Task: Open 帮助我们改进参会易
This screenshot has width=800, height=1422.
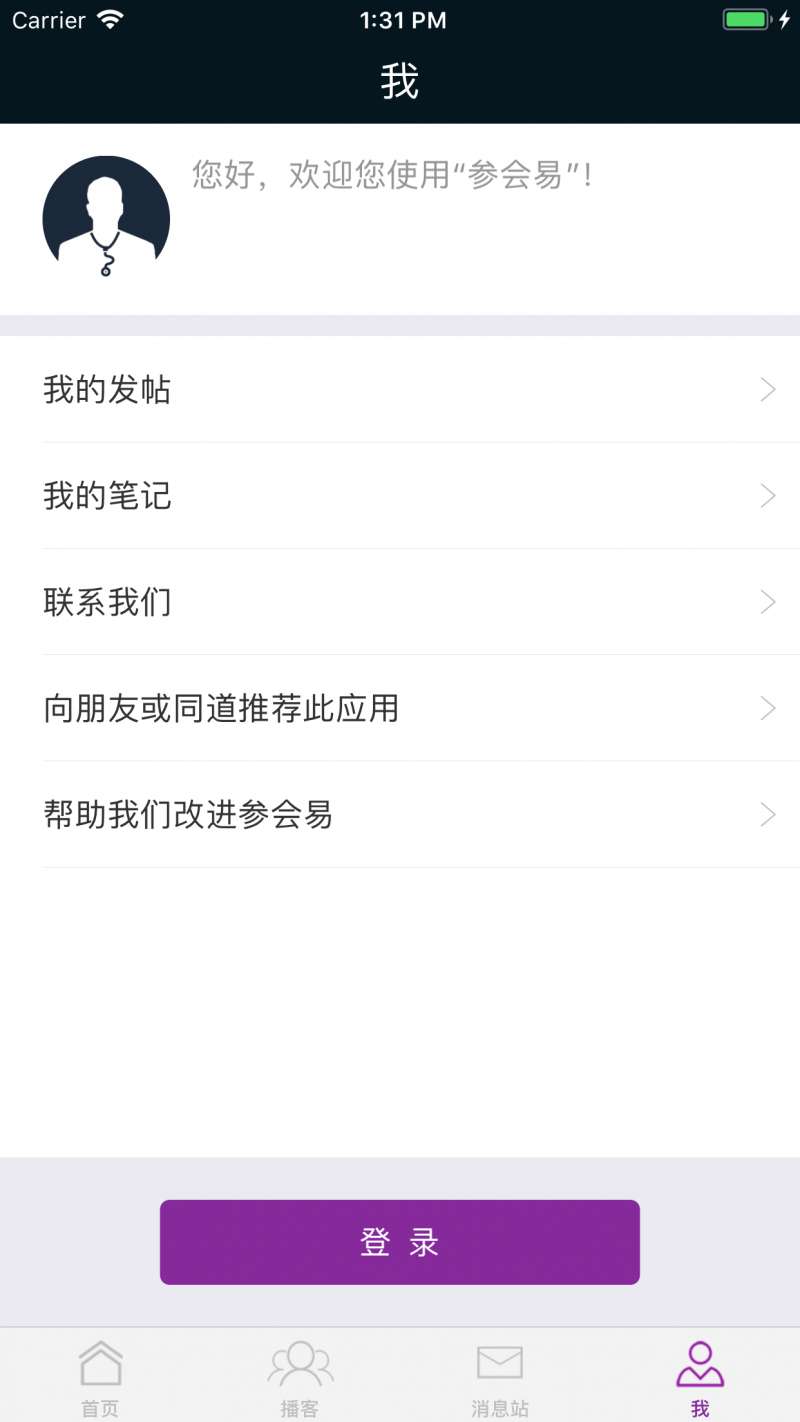Action: tap(400, 814)
